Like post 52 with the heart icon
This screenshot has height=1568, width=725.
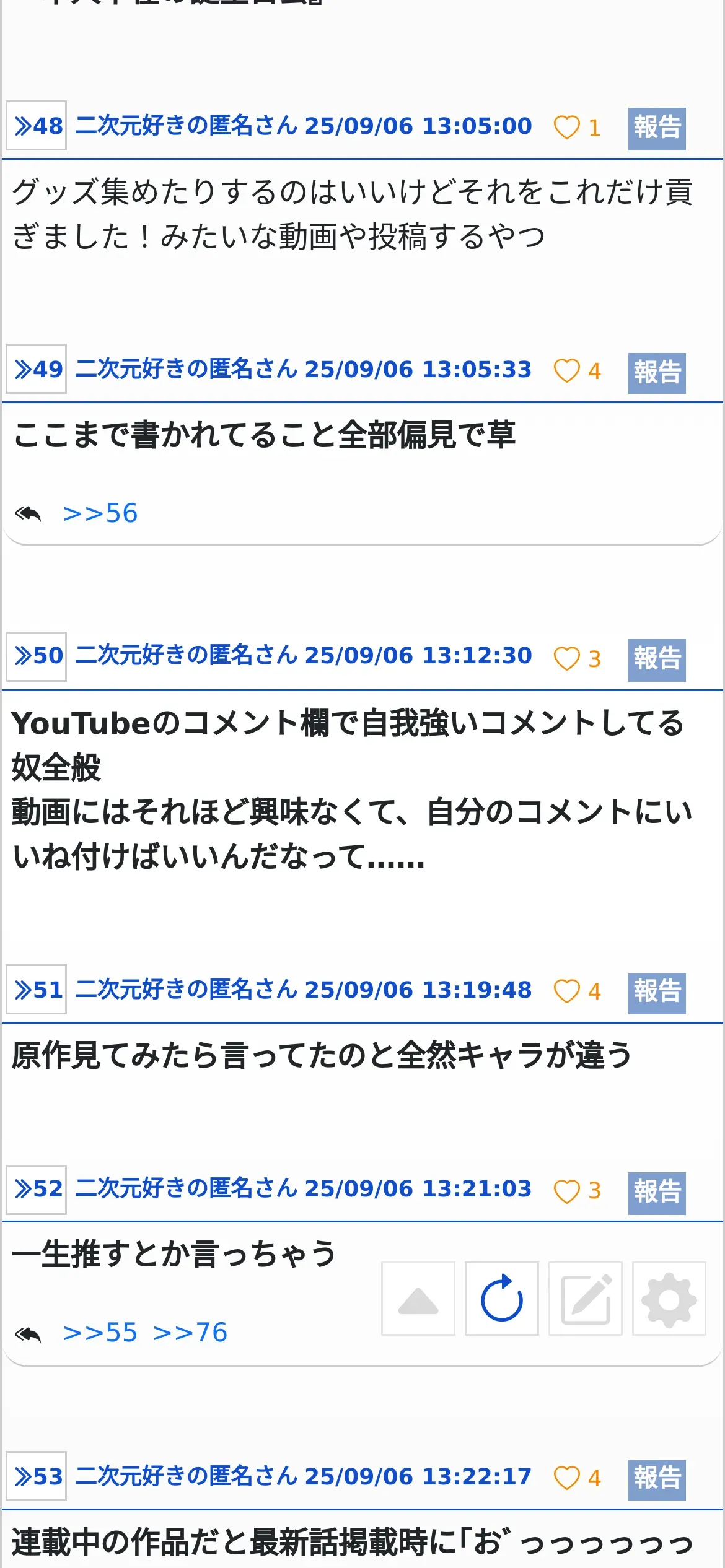pyautogui.click(x=566, y=1191)
